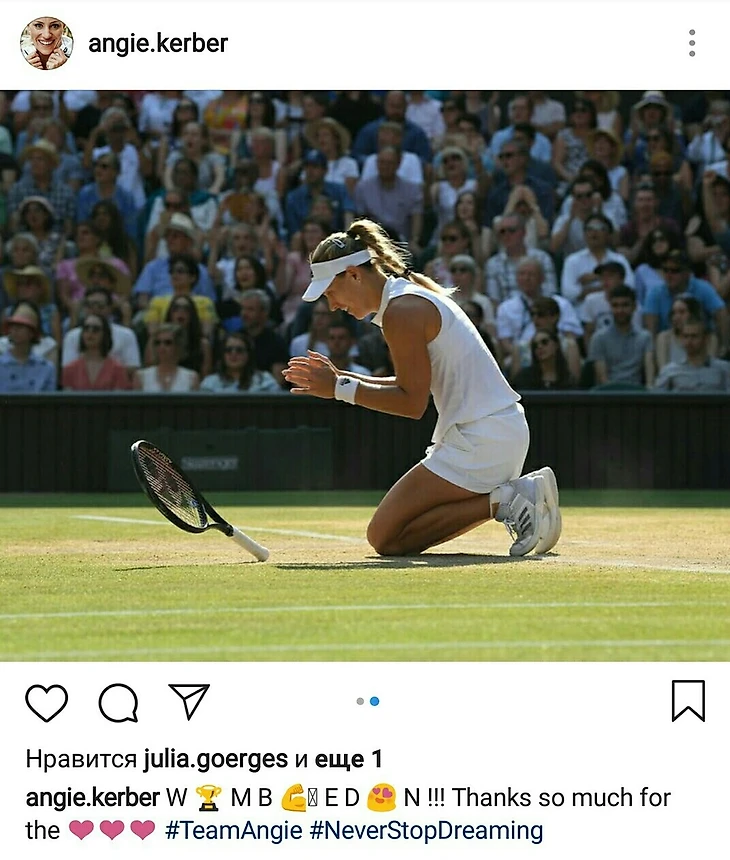Viewport: 730px width, 860px height.
Task: Save the post with the bookmark icon
Action: click(x=688, y=701)
